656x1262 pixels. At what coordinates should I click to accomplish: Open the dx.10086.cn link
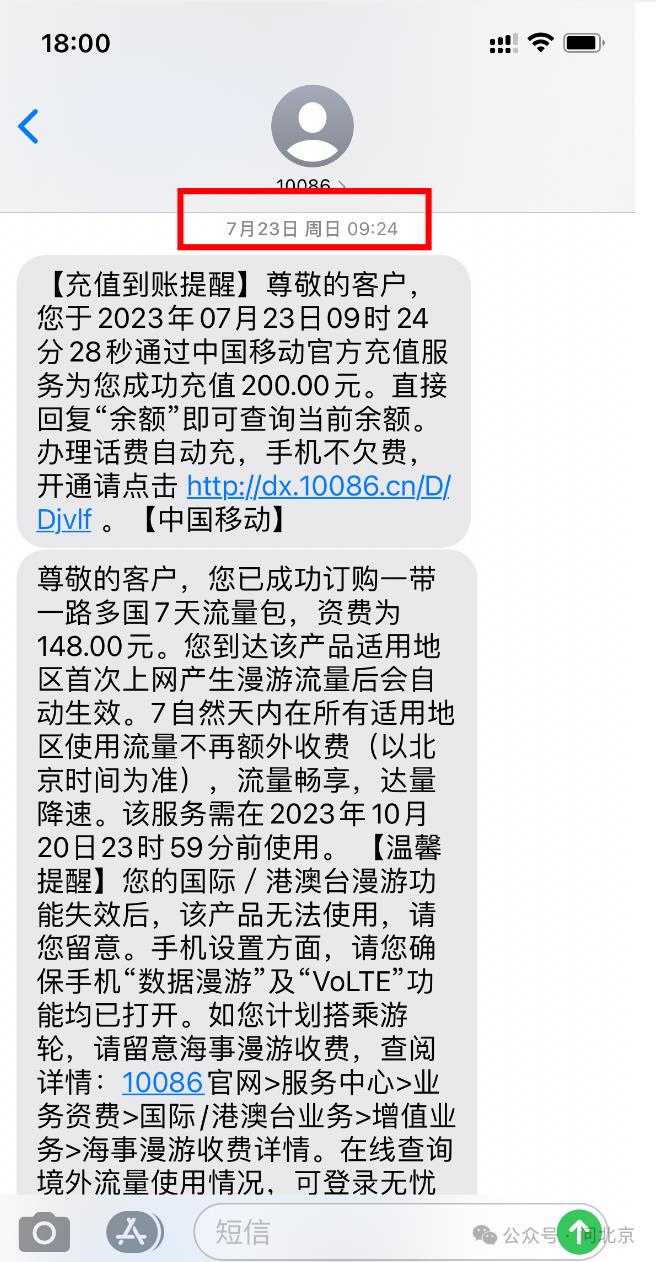point(318,487)
